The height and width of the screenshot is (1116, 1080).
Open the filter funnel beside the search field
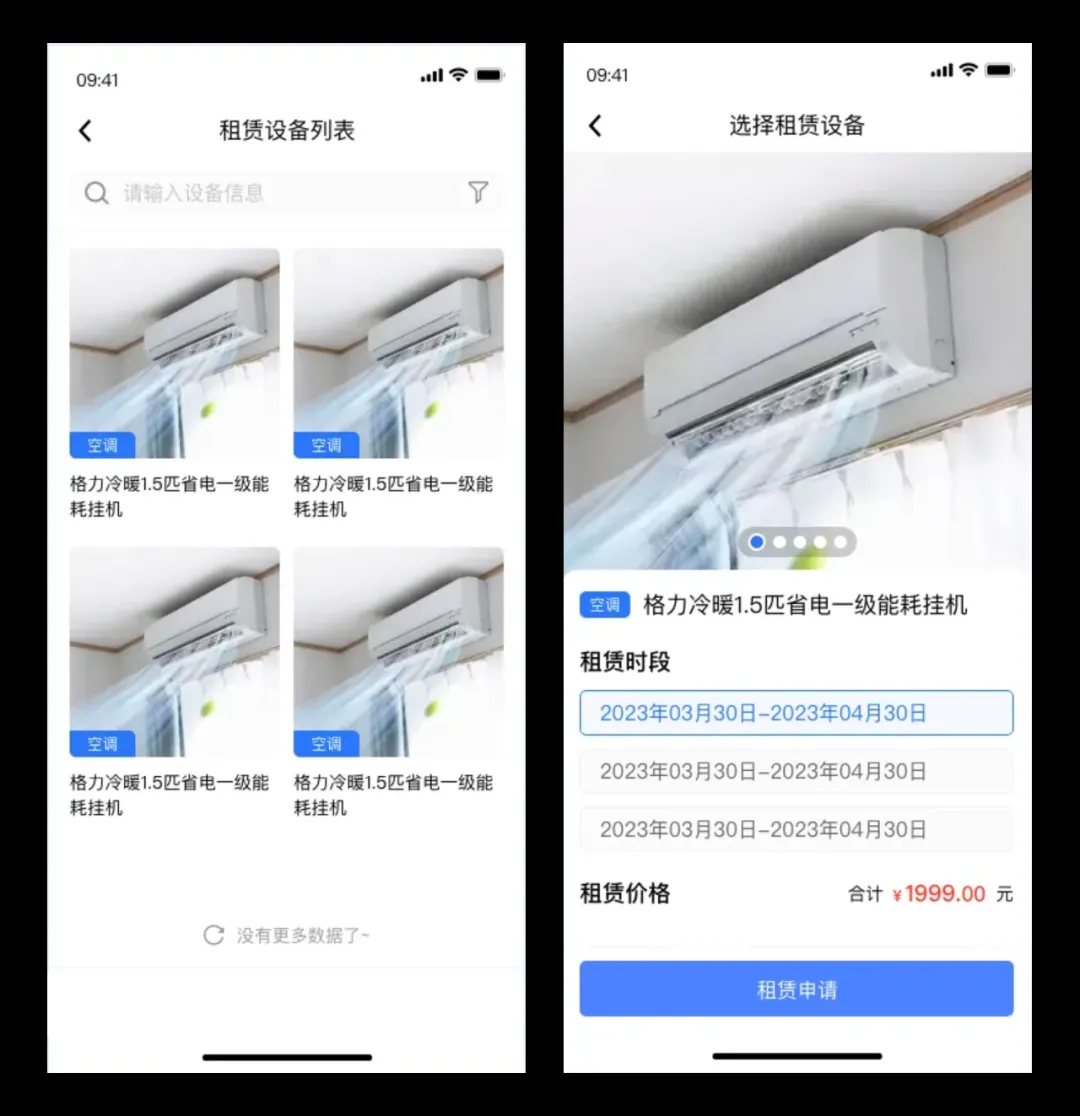point(478,192)
